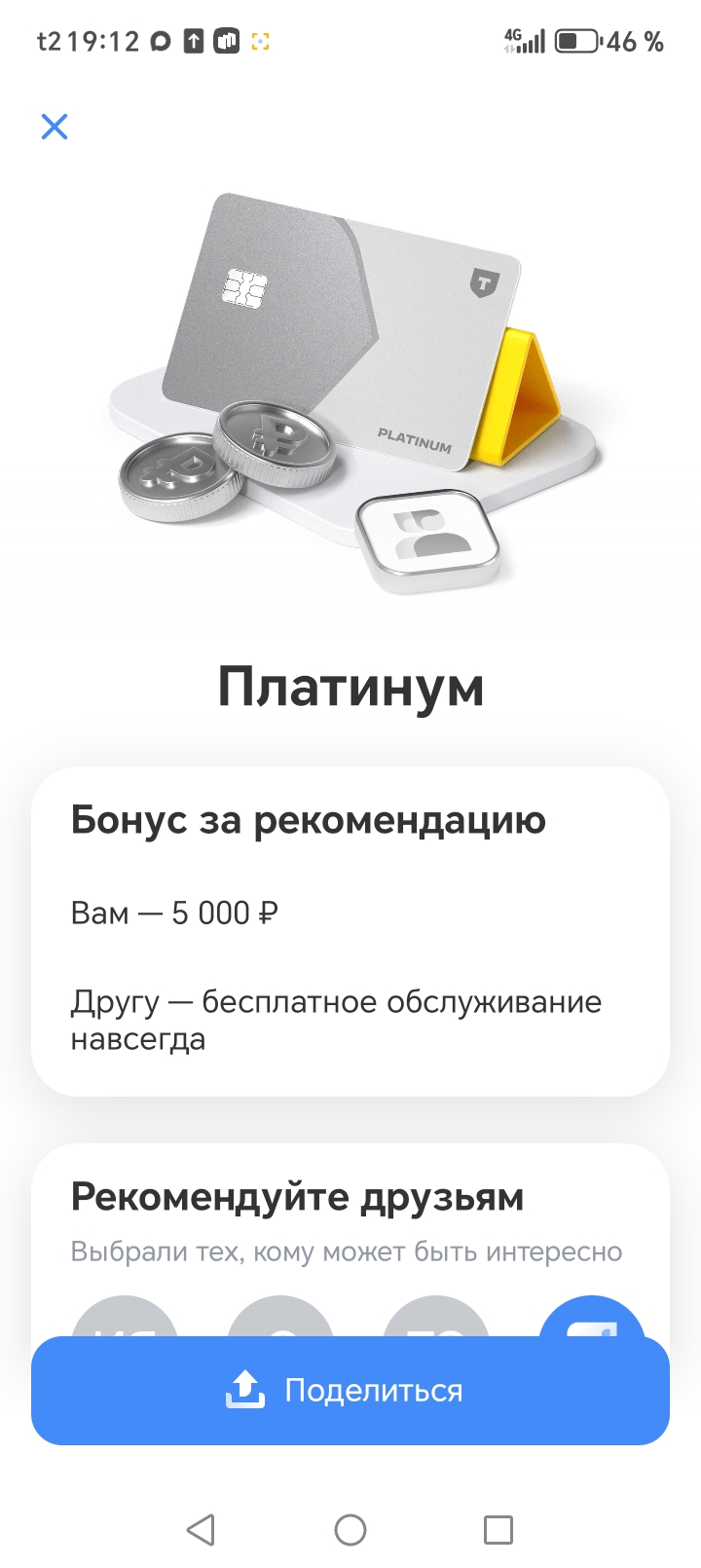
Task: Close the Платинум referral screen
Action: (x=55, y=127)
